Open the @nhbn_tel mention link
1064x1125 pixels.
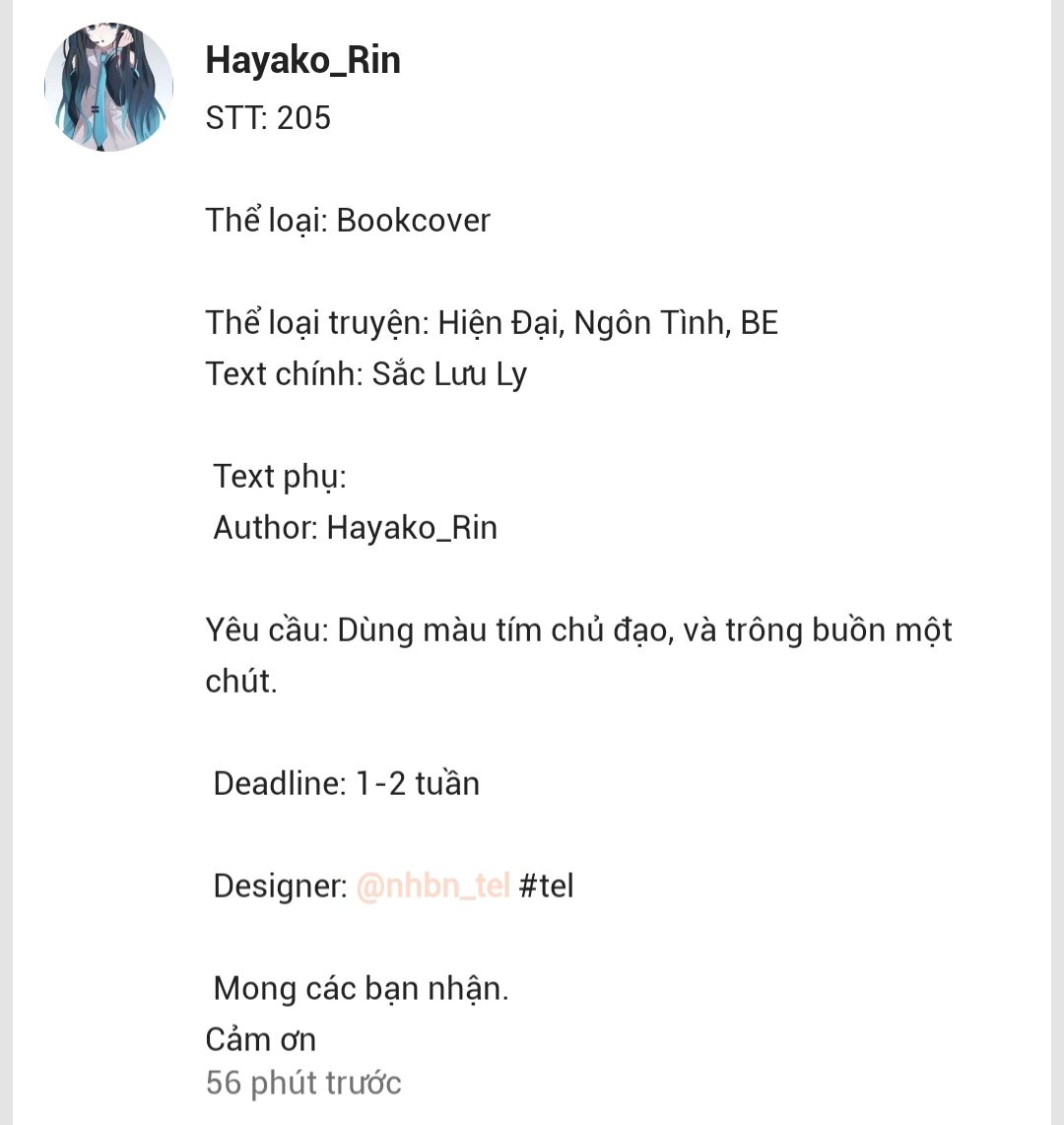tap(432, 886)
